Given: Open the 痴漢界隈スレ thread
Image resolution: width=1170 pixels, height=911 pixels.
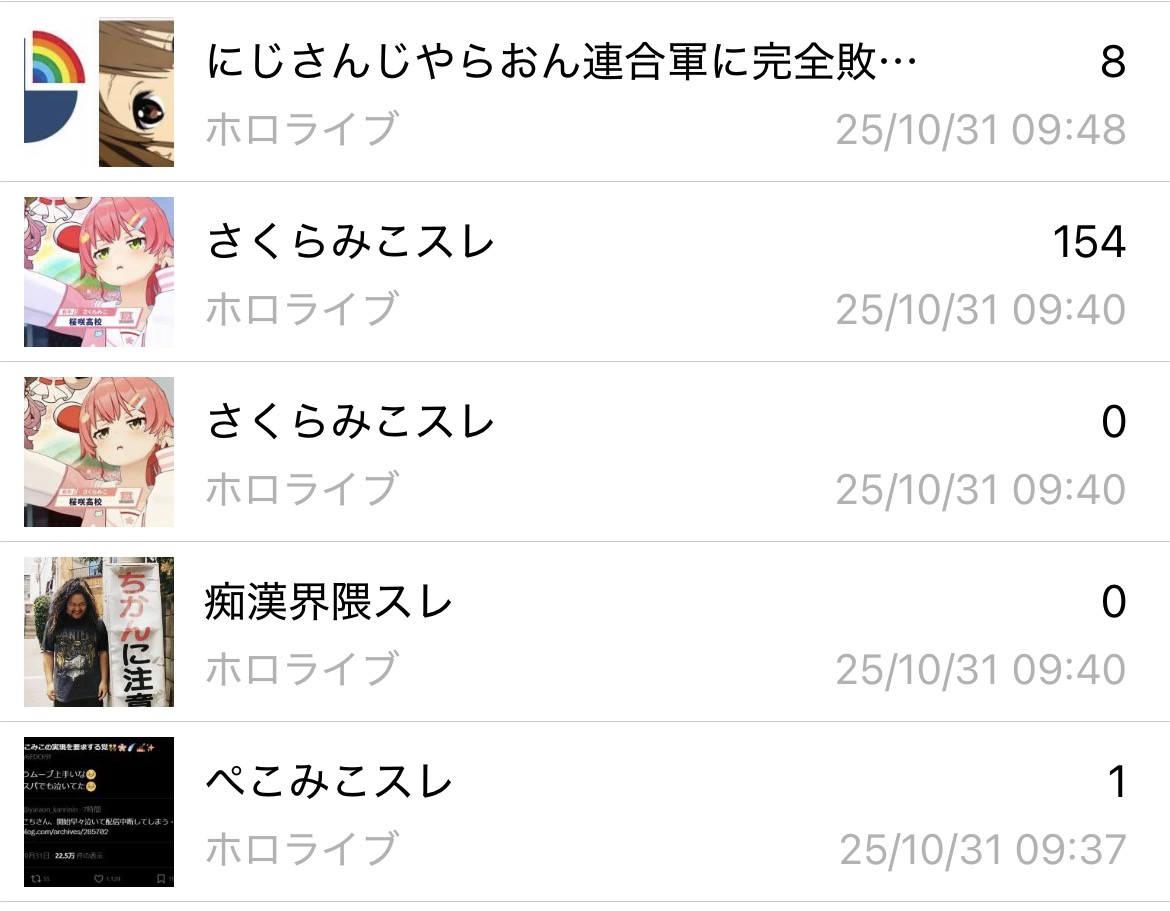Looking at the screenshot, I should (x=329, y=603).
